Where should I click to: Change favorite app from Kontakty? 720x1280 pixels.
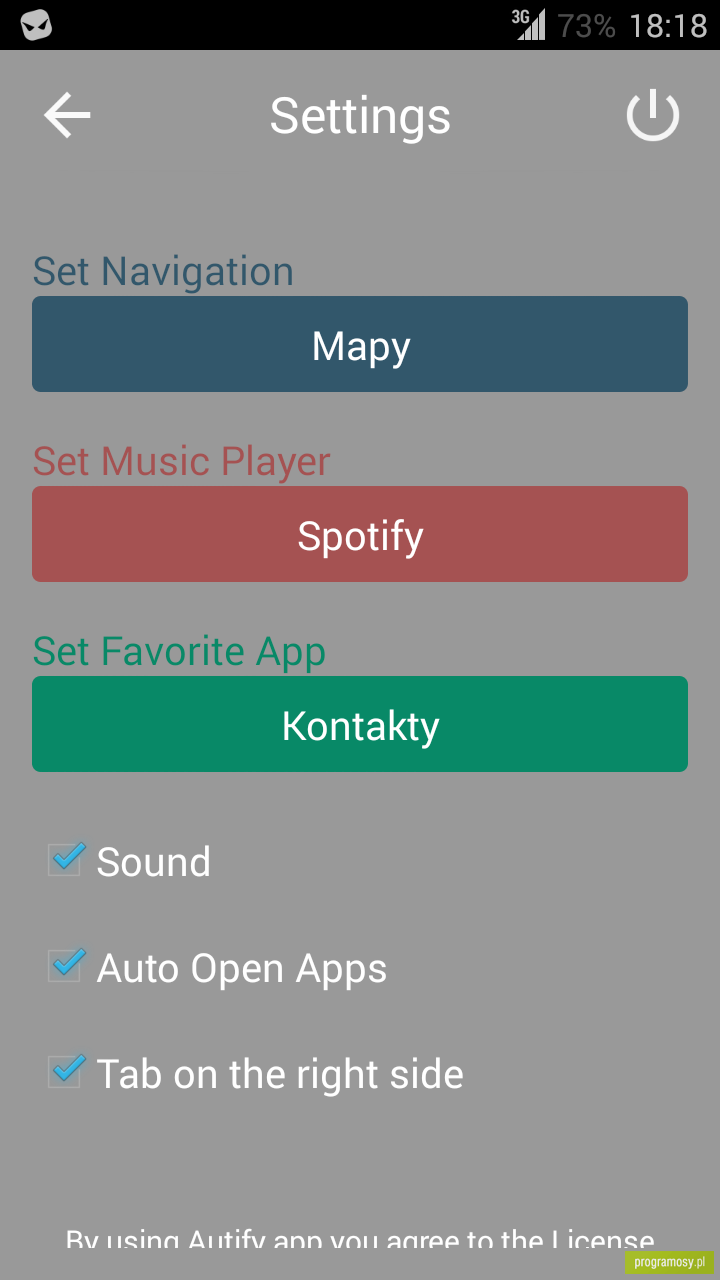[x=360, y=724]
